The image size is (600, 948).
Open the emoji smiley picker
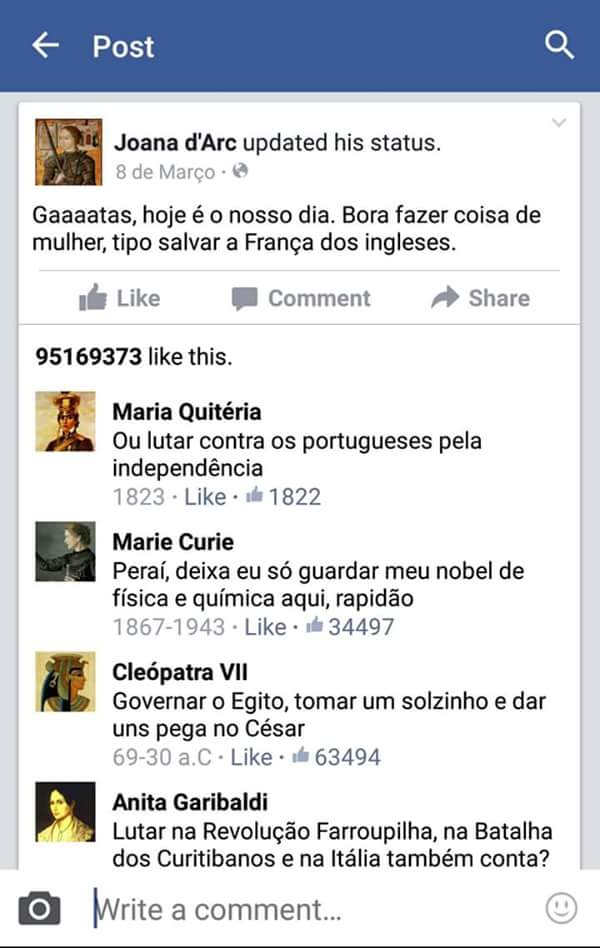(x=561, y=909)
